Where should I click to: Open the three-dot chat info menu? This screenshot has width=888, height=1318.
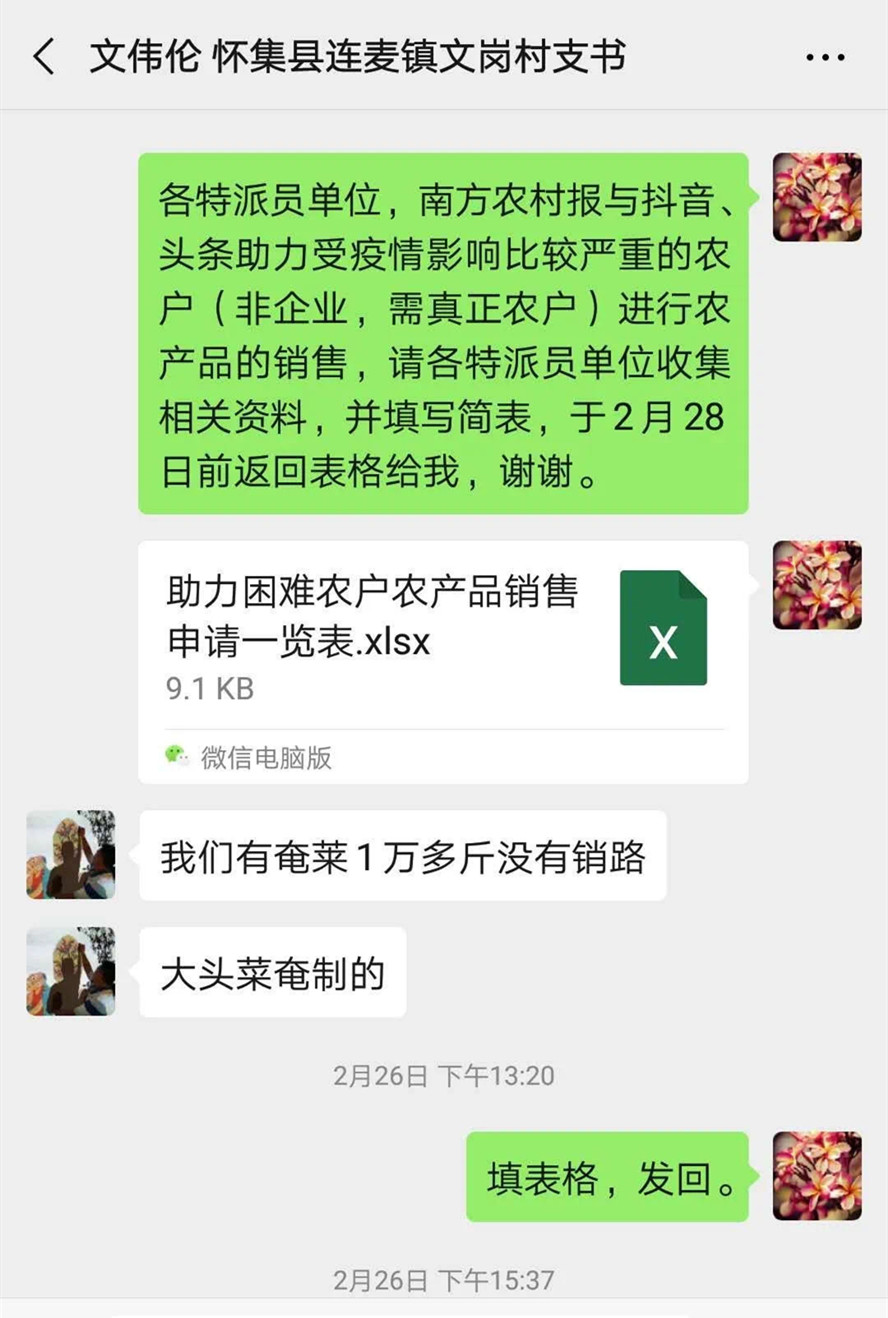(x=825, y=57)
